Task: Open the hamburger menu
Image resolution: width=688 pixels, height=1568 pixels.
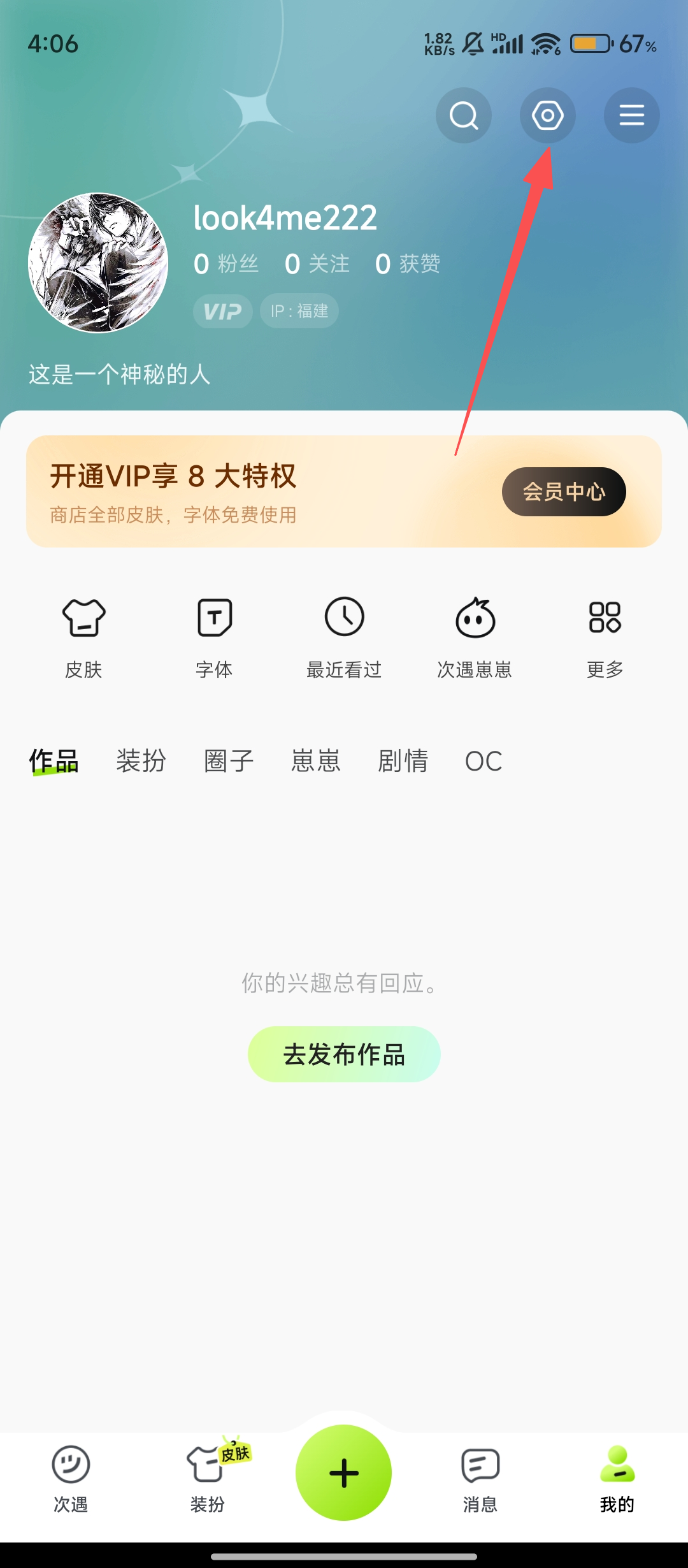Action: [631, 115]
